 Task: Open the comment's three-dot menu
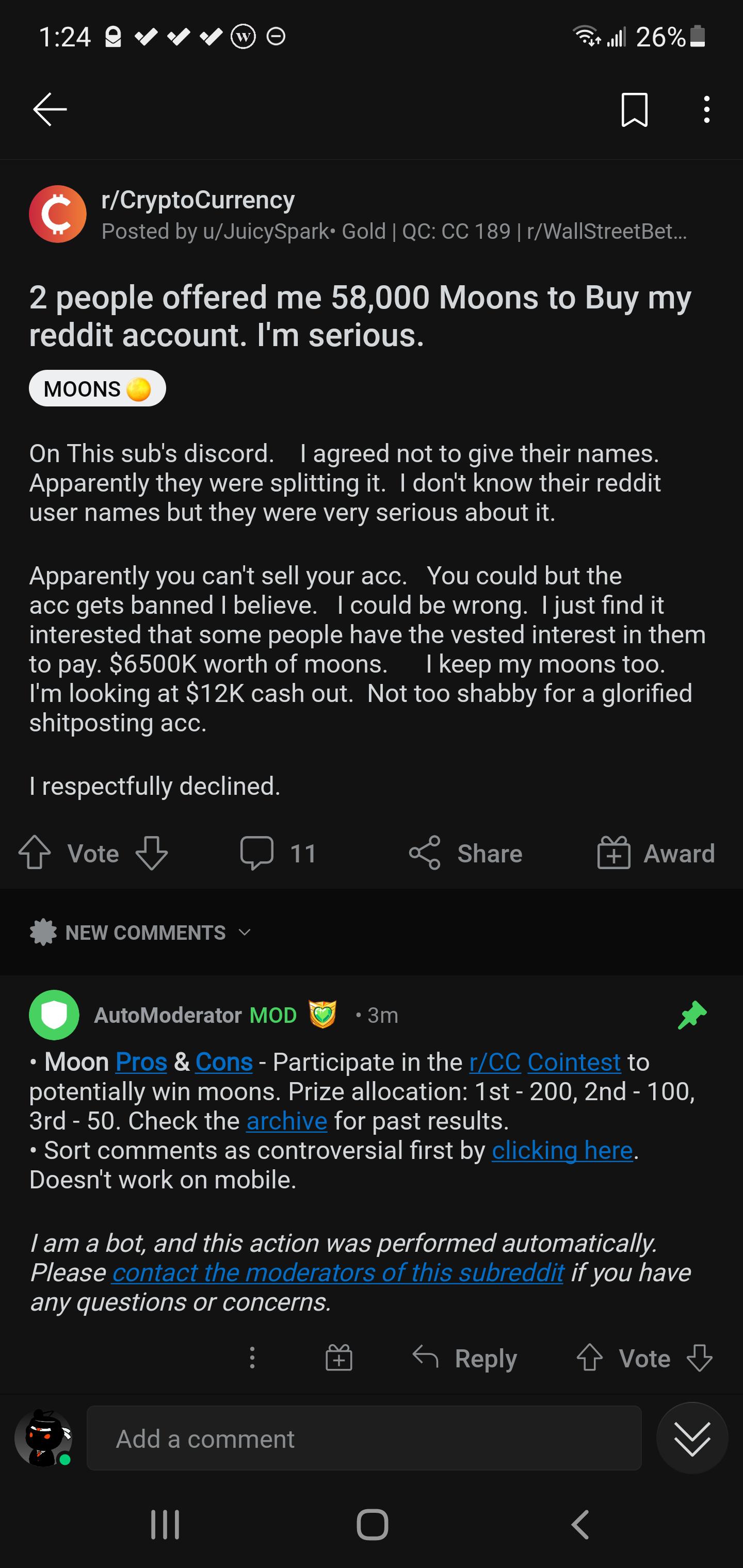[x=253, y=1358]
